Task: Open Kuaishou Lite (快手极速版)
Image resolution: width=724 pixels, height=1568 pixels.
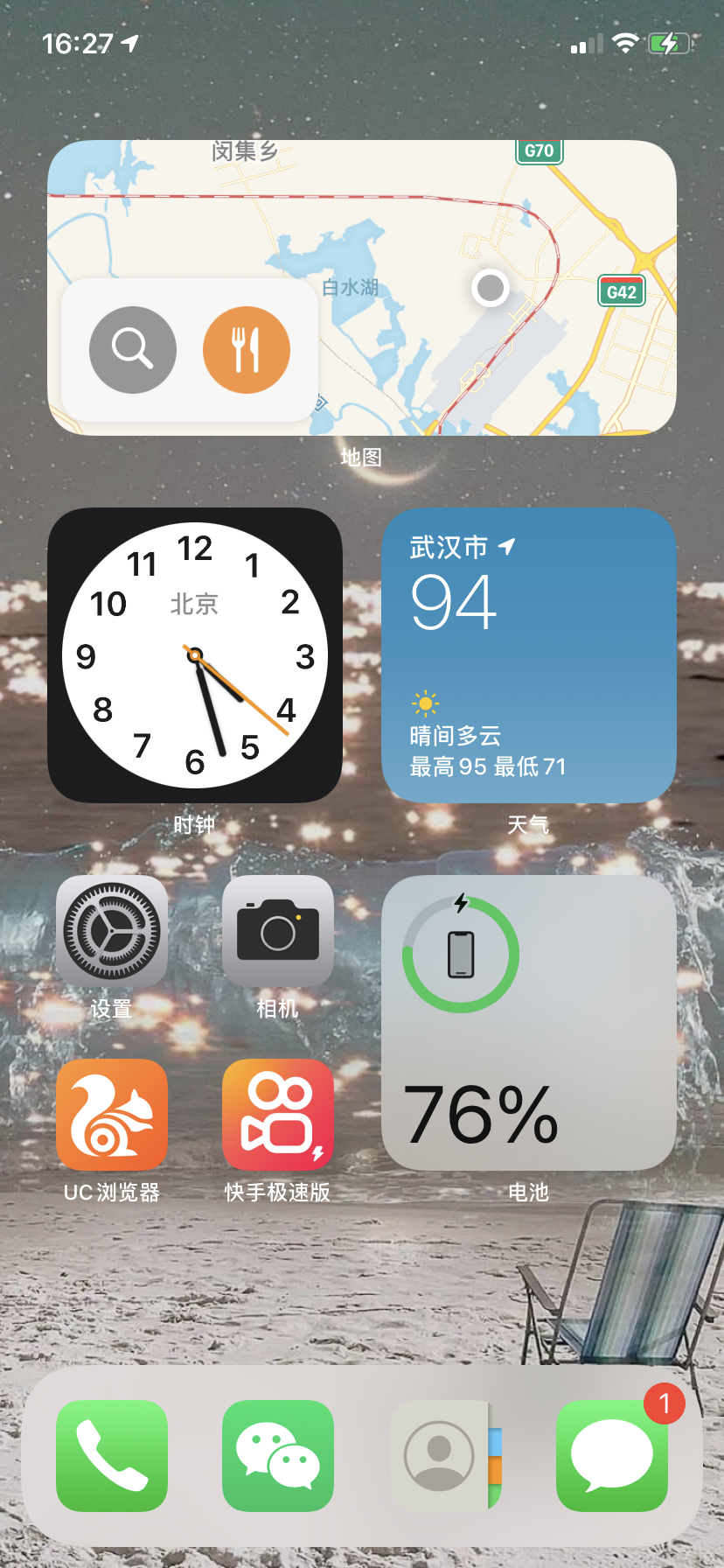Action: (278, 1115)
